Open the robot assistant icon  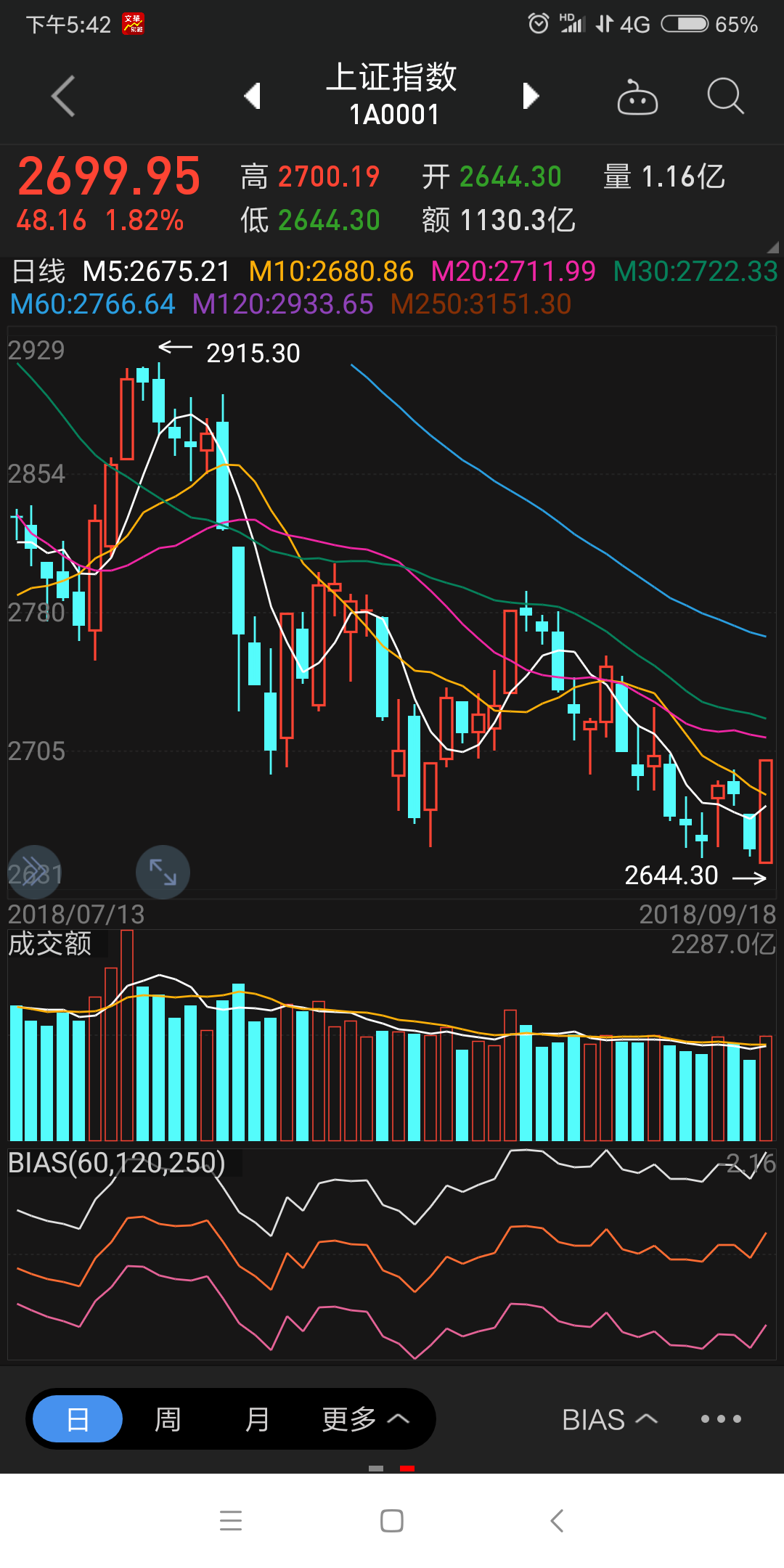pos(637,97)
